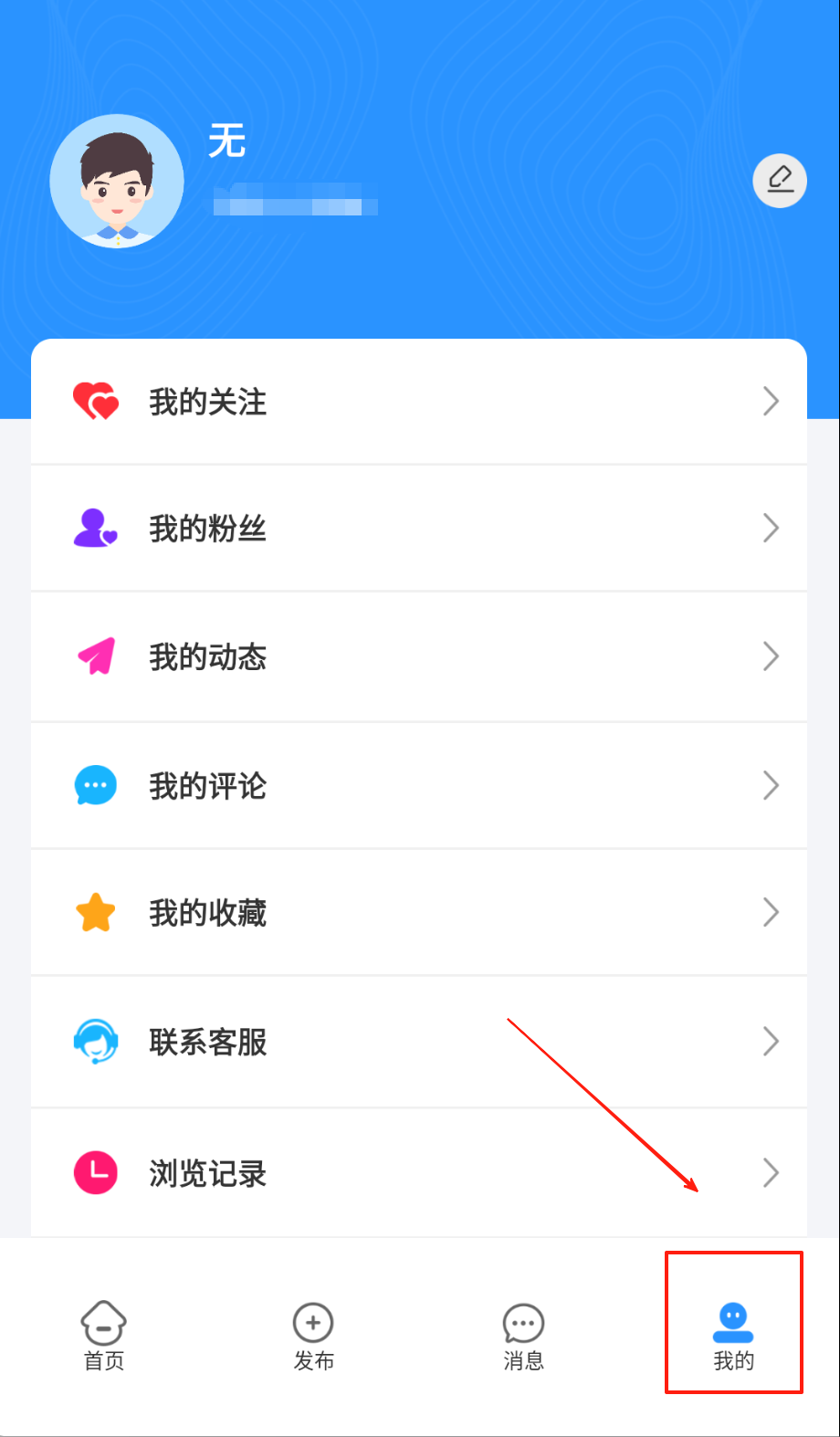The height and width of the screenshot is (1437, 840).
Task: Open 我的关注 list
Action: pyautogui.click(x=418, y=402)
